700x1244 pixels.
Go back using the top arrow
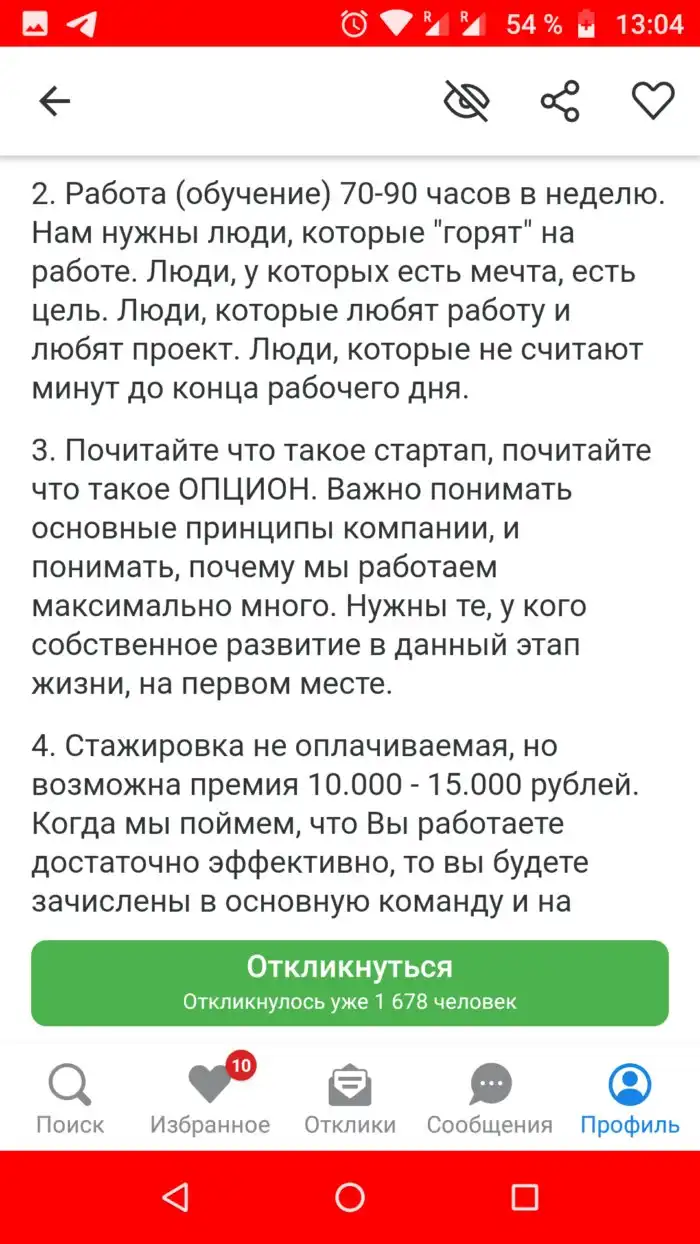55,101
